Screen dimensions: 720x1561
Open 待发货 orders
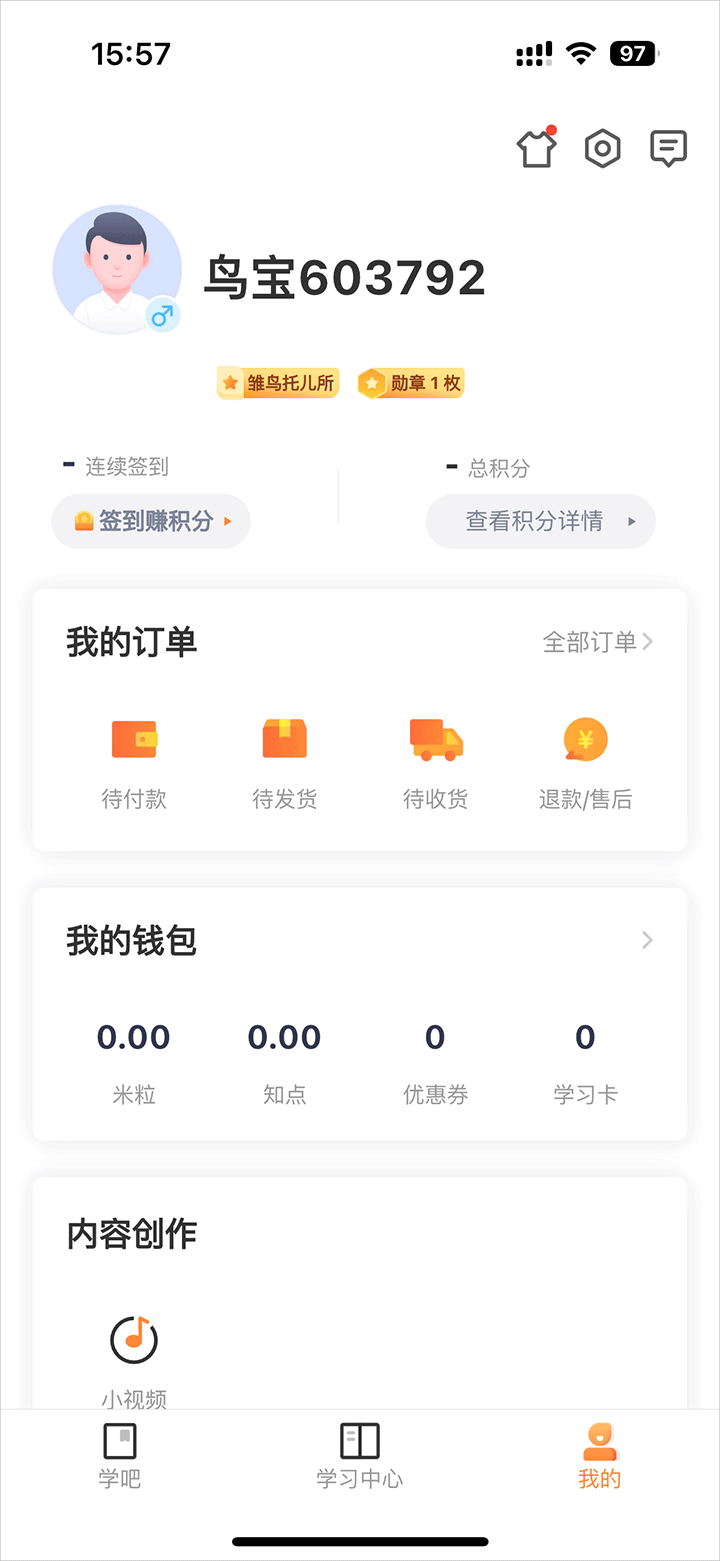coord(285,760)
